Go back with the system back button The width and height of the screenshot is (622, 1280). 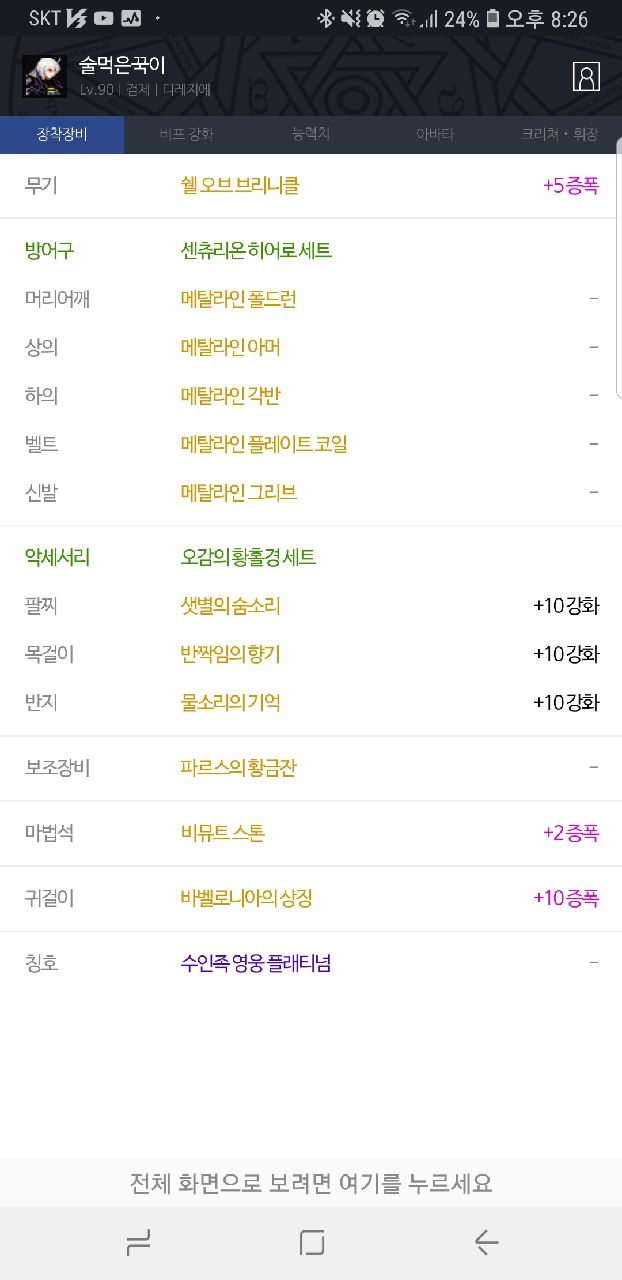(486, 1243)
